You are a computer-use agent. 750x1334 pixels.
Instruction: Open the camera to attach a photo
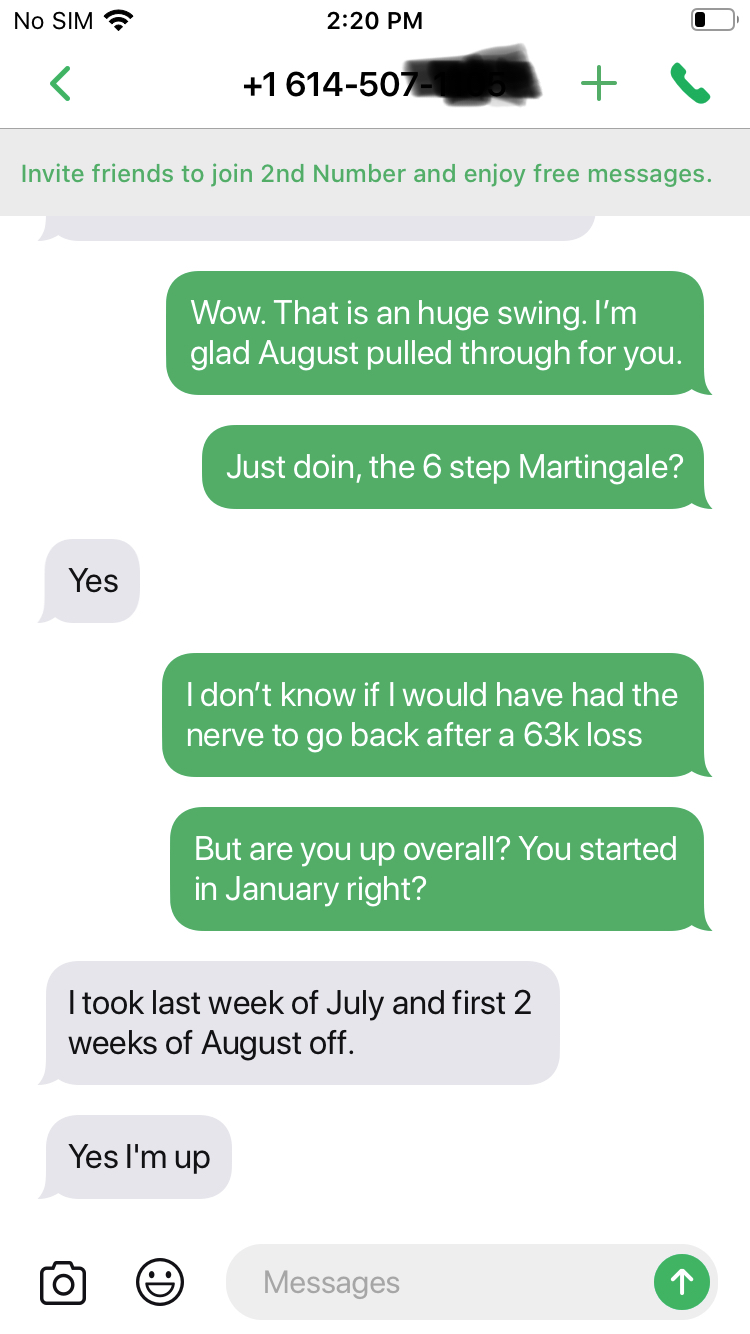[x=63, y=1282]
